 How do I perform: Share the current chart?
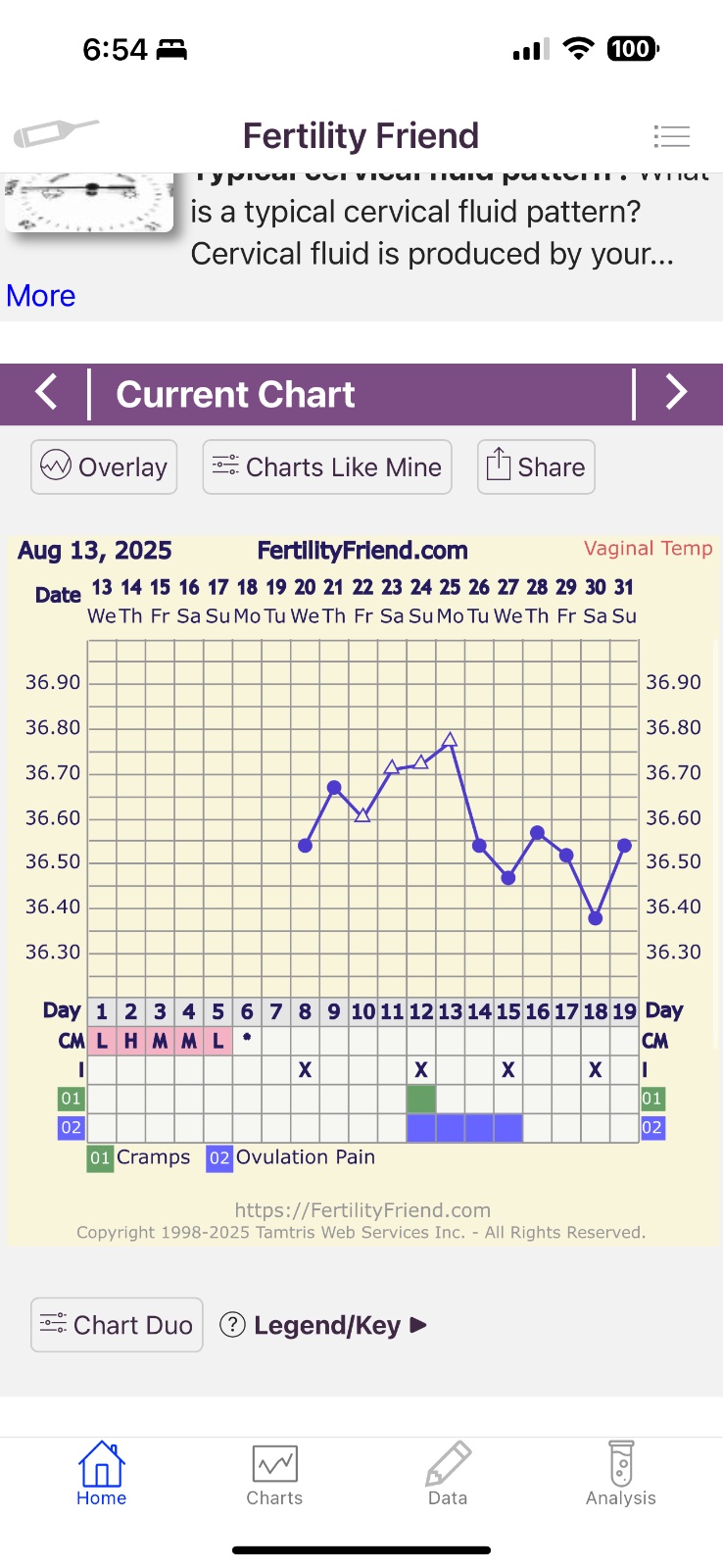click(536, 466)
